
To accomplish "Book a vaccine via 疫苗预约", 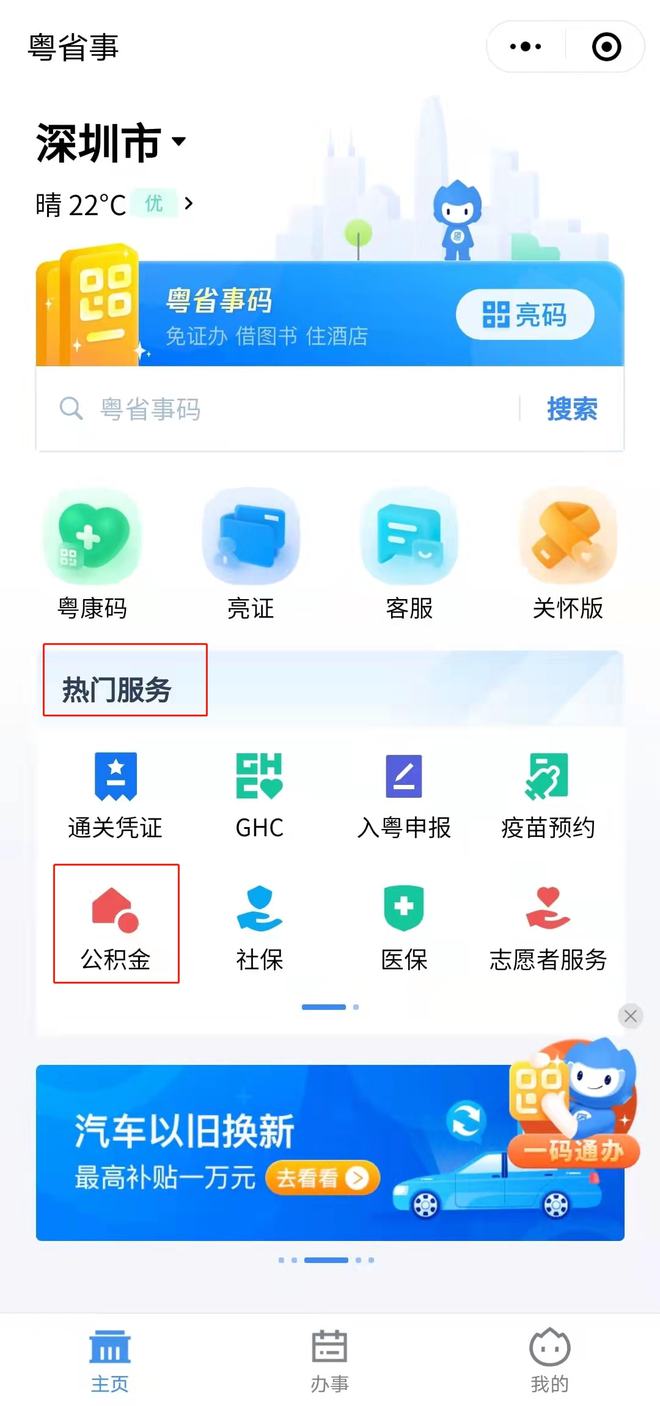I will pos(548,795).
